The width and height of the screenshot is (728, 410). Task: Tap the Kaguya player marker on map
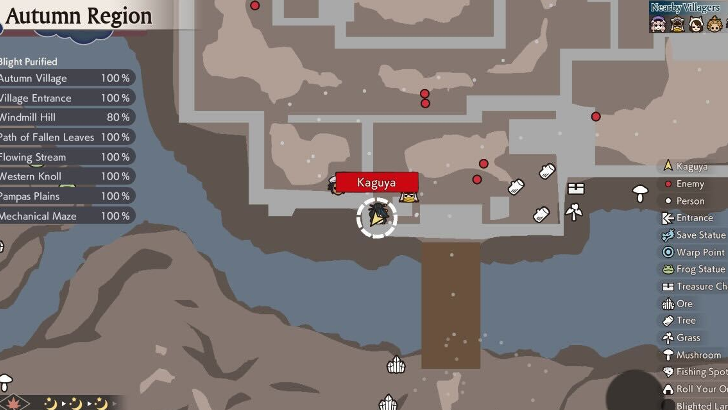(377, 217)
